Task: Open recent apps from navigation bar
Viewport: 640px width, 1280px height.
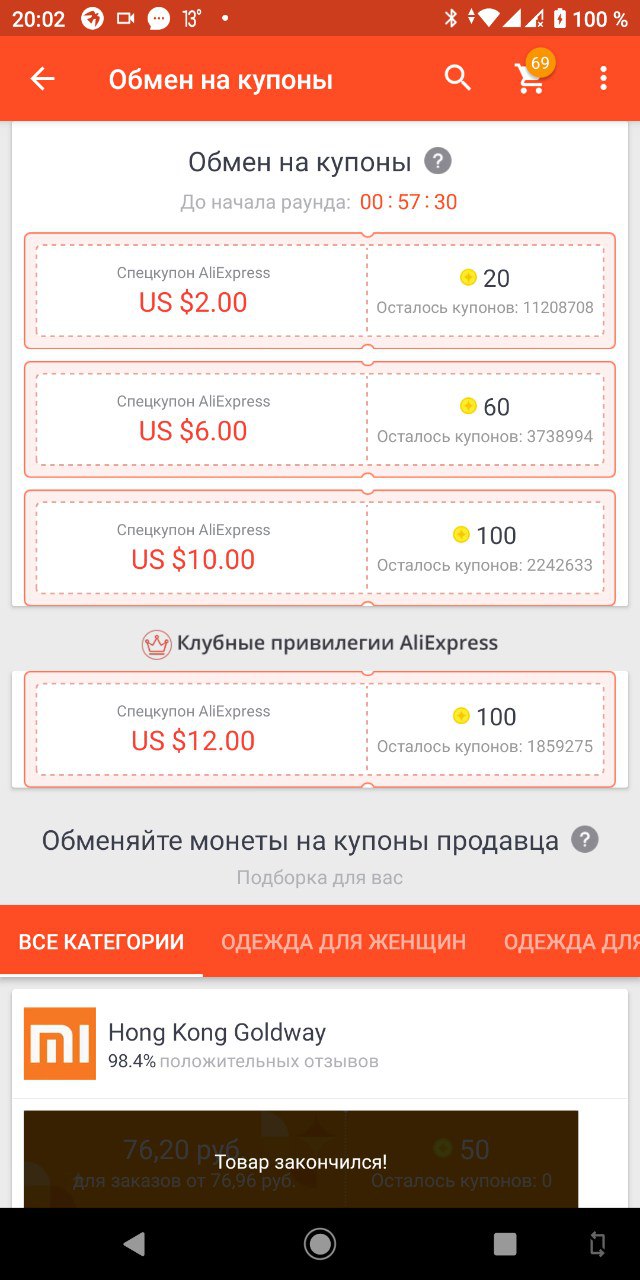Action: 505,1244
